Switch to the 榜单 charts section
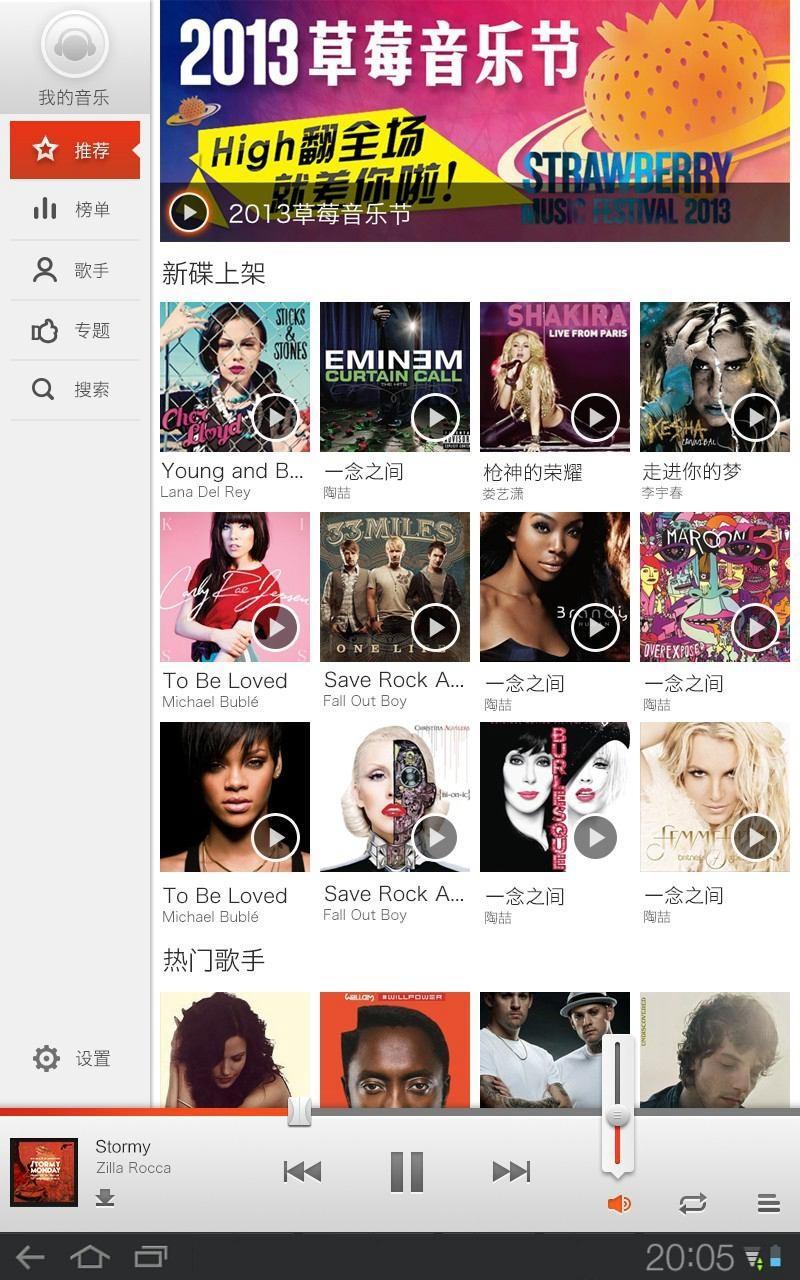This screenshot has height=1280, width=800. (75, 210)
